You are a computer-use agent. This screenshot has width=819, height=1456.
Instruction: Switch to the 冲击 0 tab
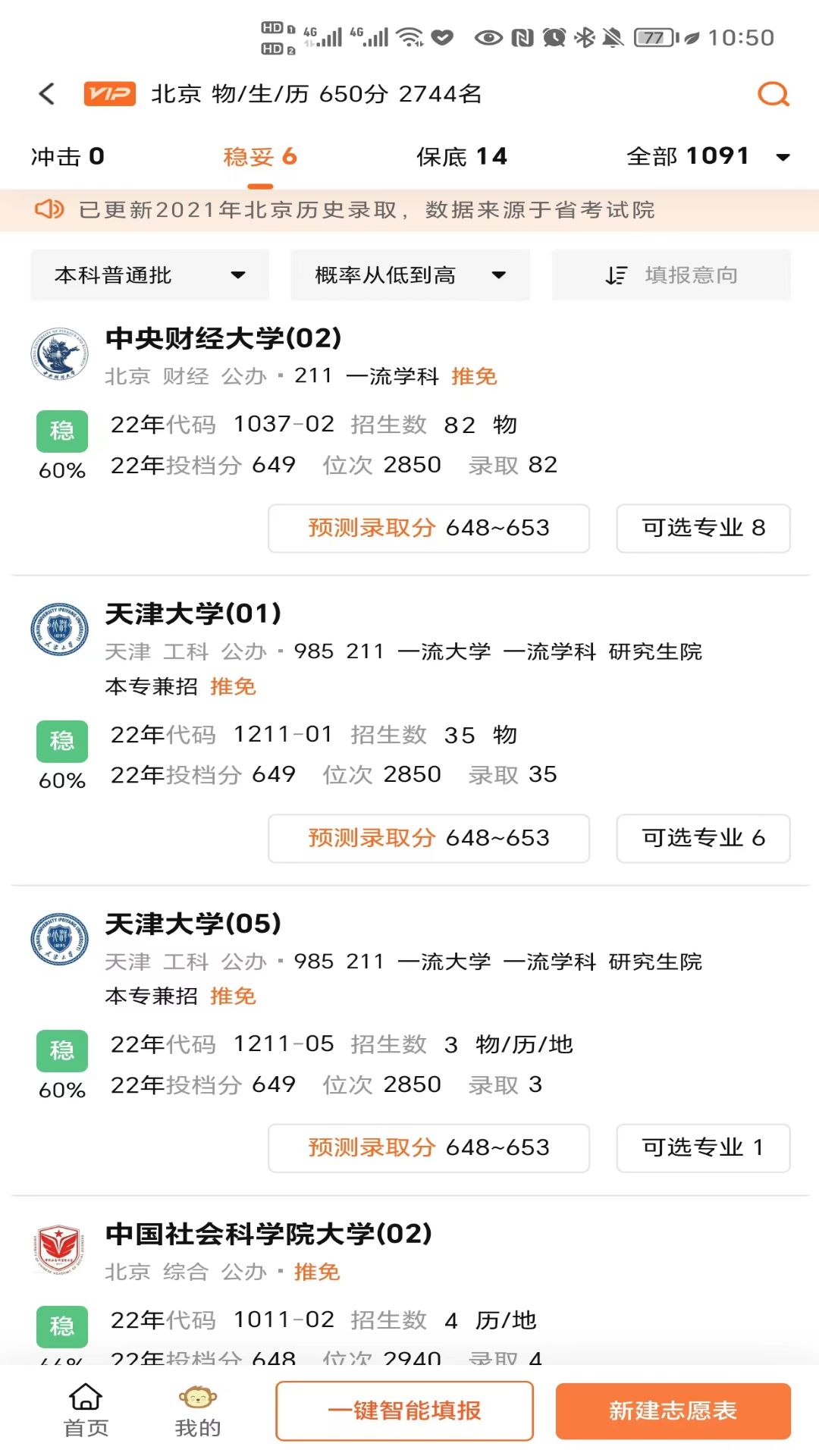[x=67, y=156]
